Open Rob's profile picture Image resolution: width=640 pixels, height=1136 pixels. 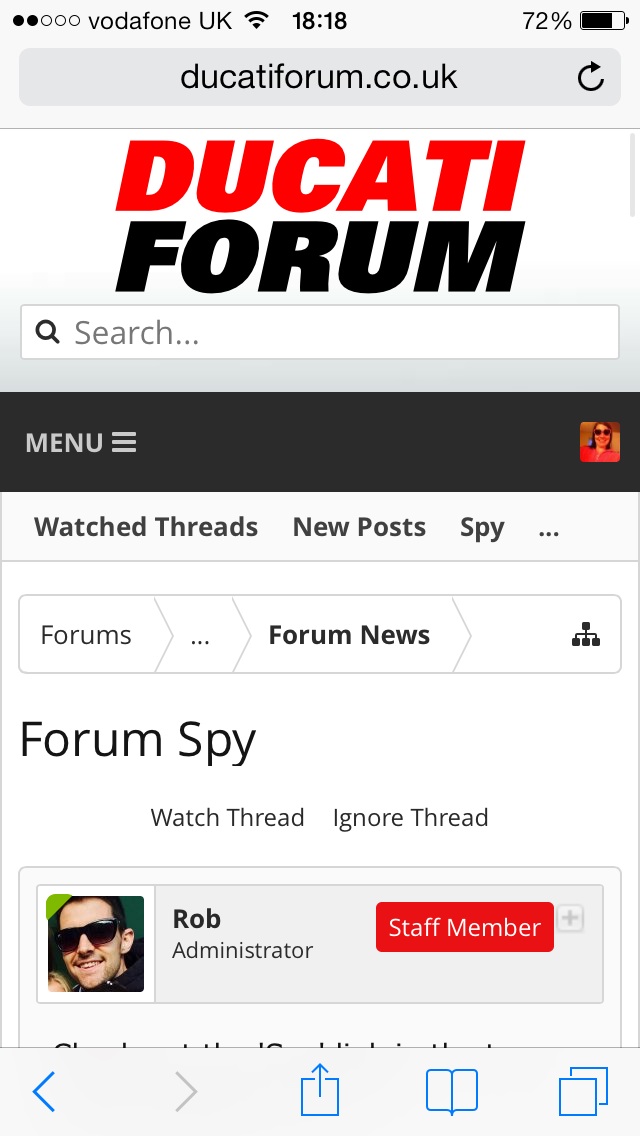(96, 943)
